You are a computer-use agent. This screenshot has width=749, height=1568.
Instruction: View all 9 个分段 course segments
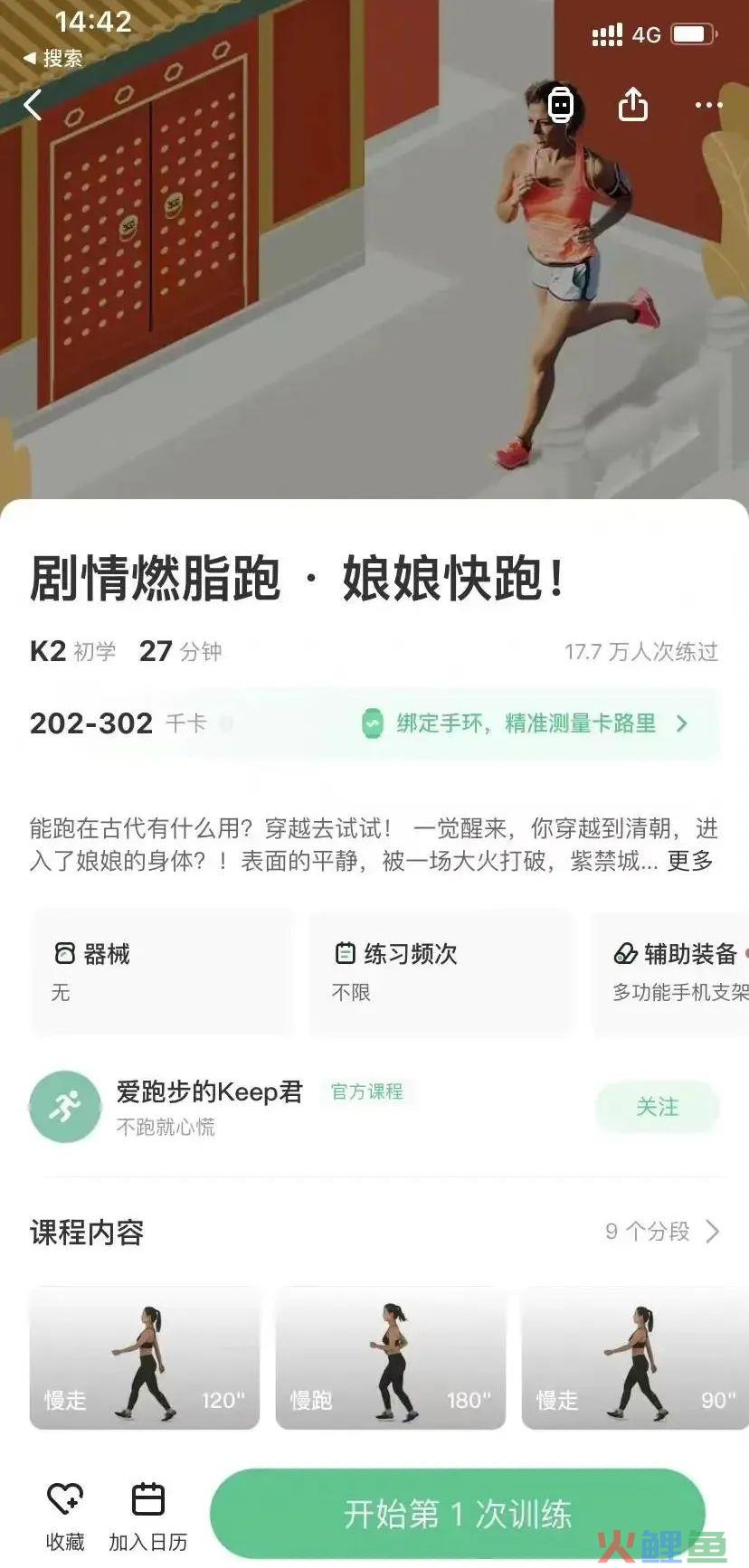(x=662, y=1232)
